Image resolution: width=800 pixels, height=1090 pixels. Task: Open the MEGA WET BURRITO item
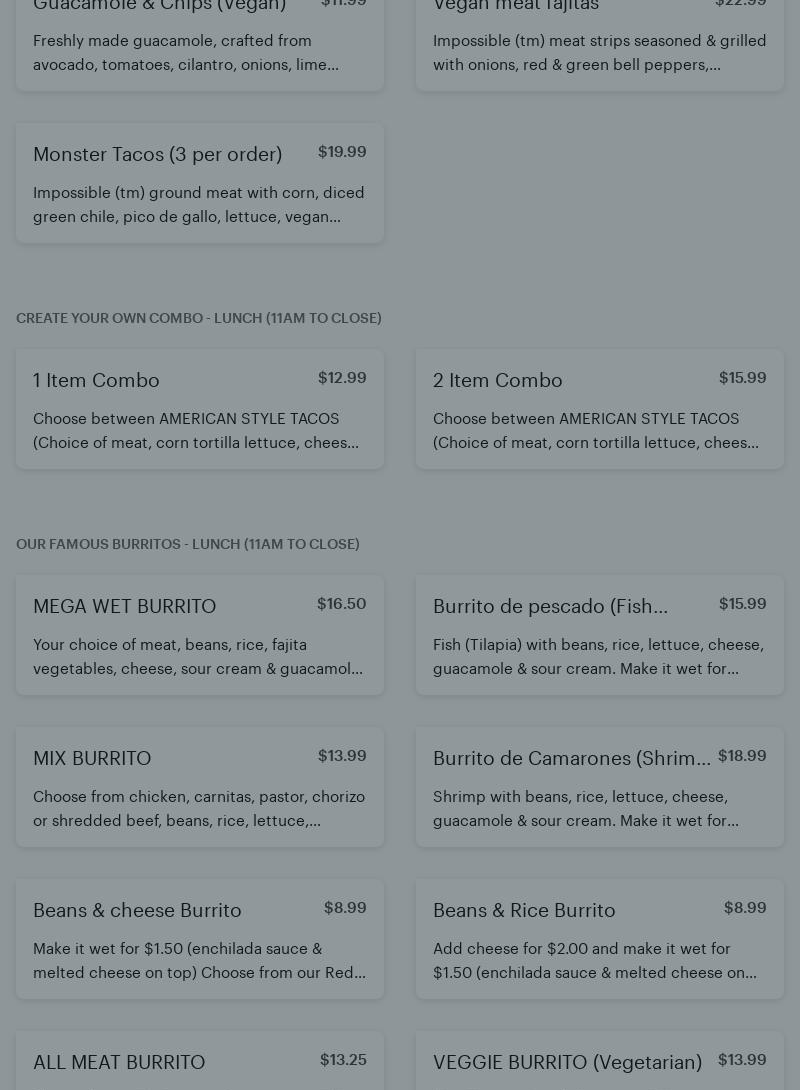(200, 635)
